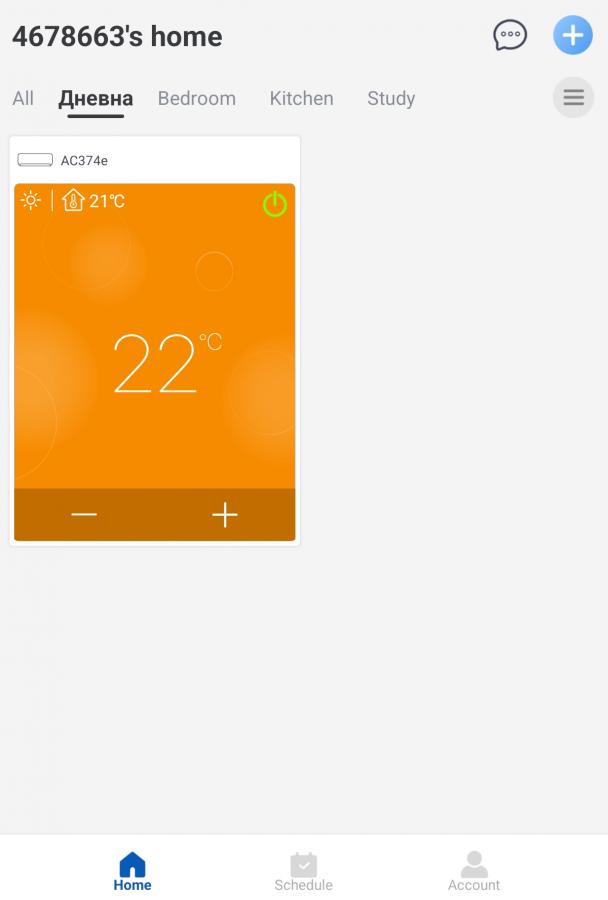Viewport: 608px width, 900px height.
Task: Switch to the All rooms tab
Action: [23, 98]
